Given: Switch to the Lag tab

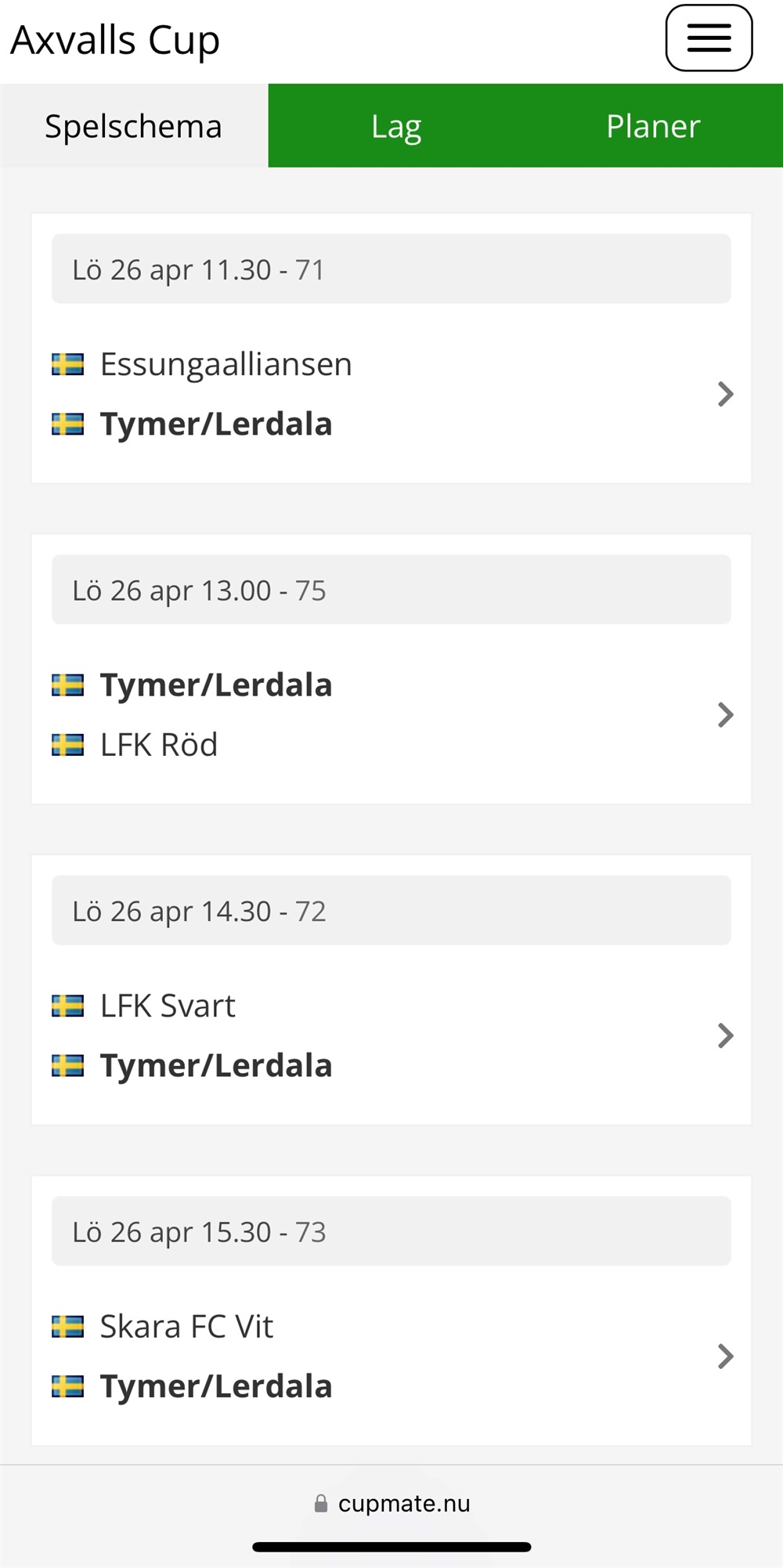Looking at the screenshot, I should pos(396,126).
